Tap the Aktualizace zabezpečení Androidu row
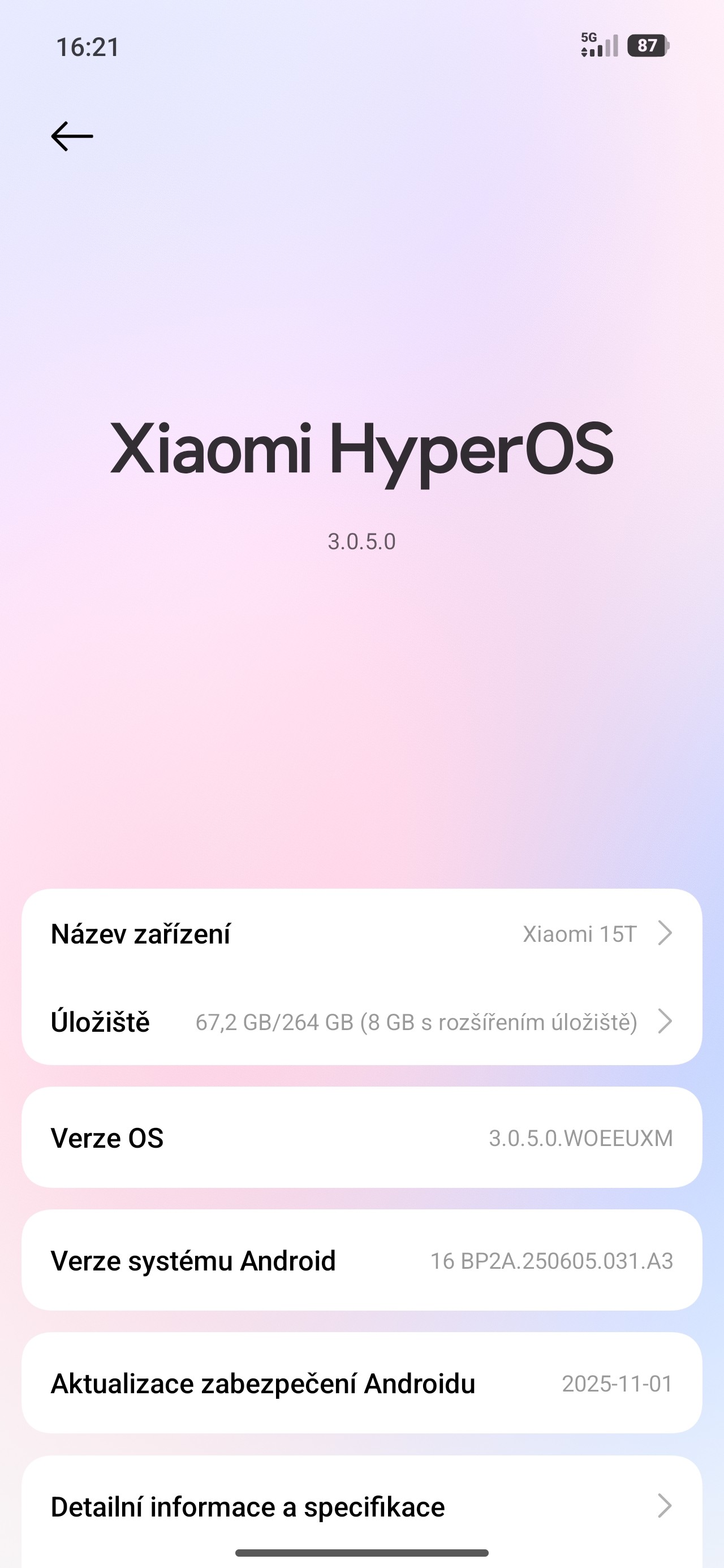This screenshot has height=1568, width=724. (361, 1384)
